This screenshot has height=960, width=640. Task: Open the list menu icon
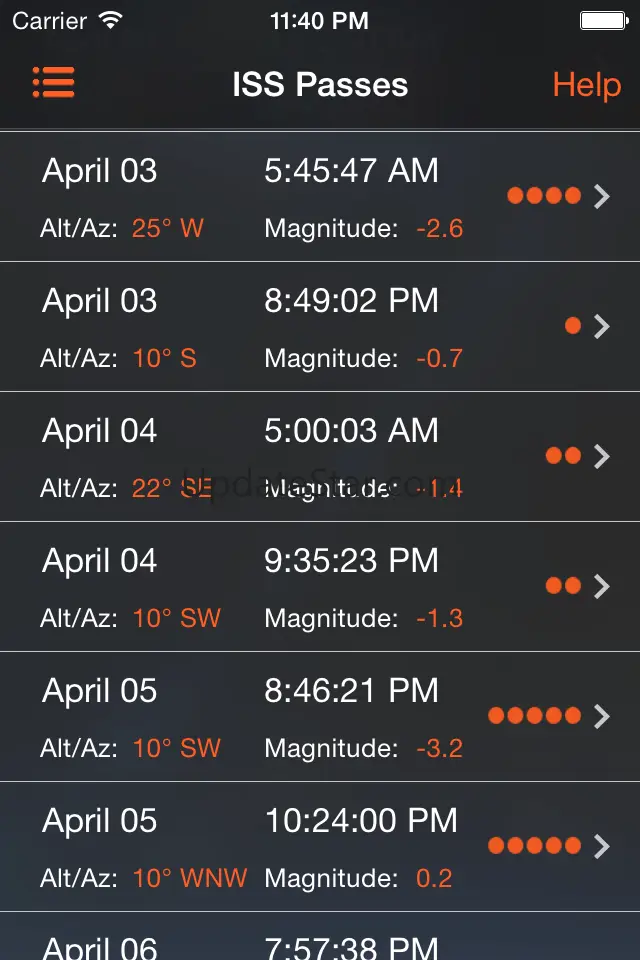point(54,84)
